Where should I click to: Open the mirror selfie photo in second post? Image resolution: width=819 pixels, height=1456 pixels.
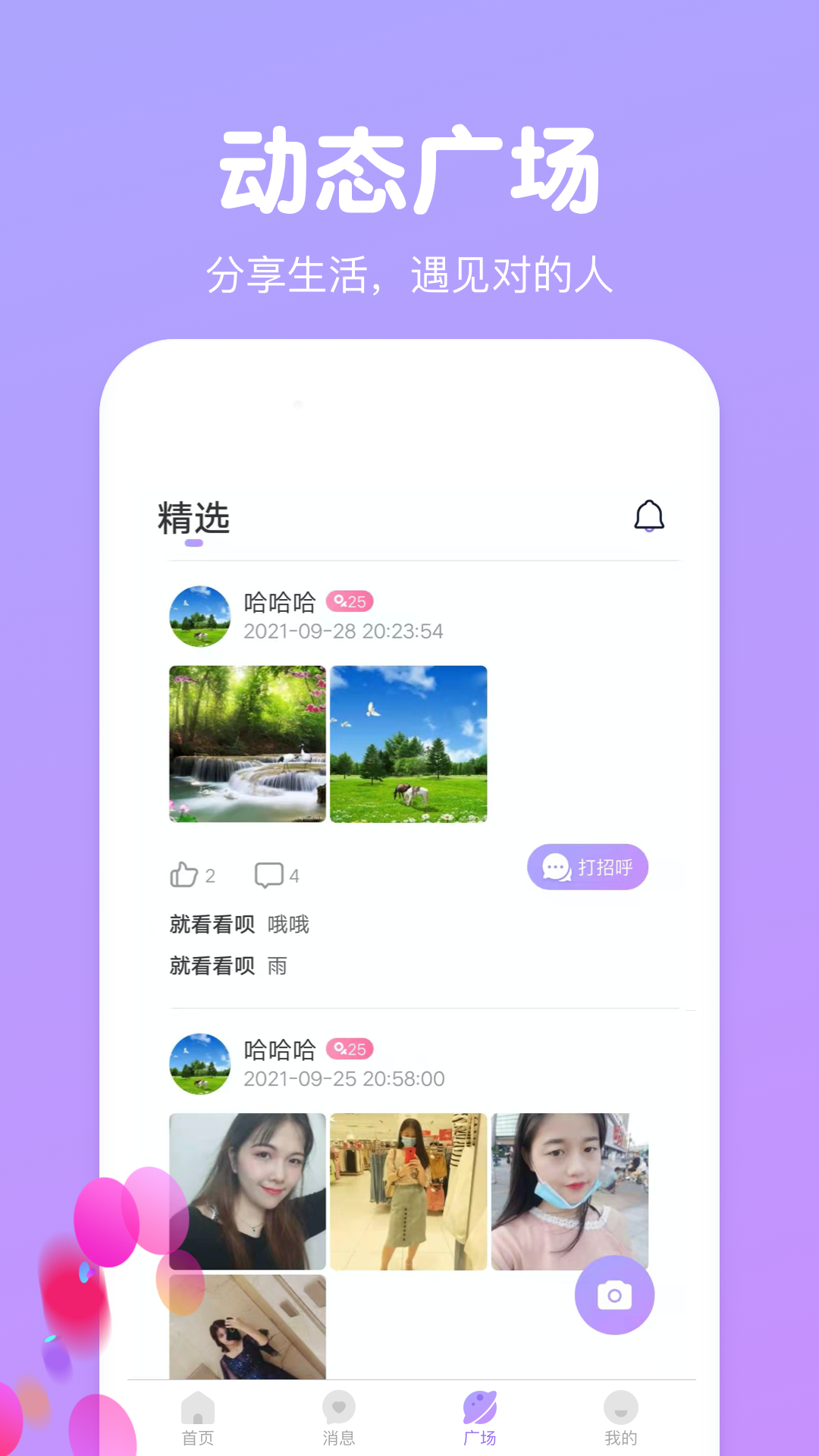tap(409, 1191)
